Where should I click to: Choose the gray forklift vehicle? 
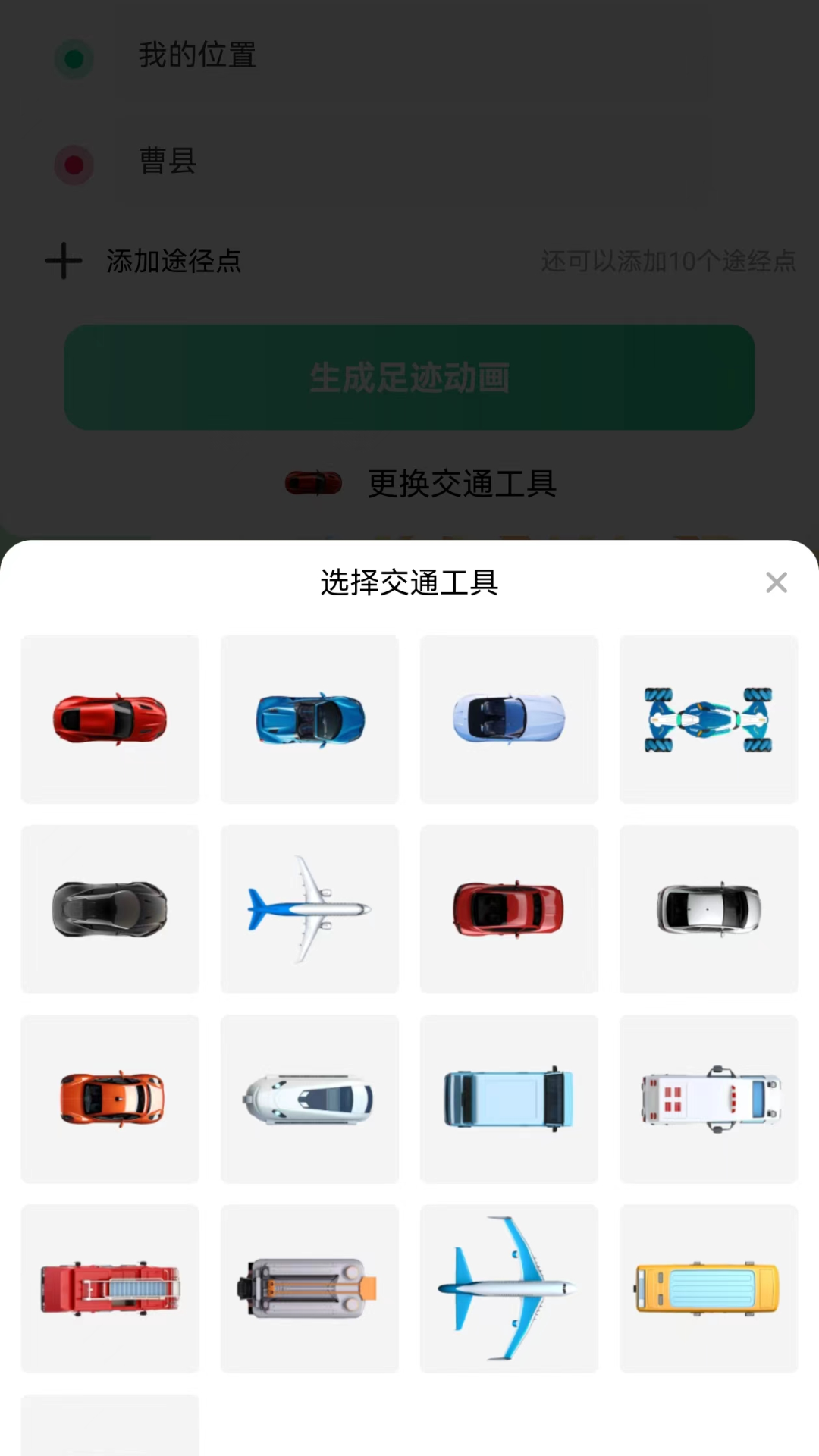pos(309,1288)
